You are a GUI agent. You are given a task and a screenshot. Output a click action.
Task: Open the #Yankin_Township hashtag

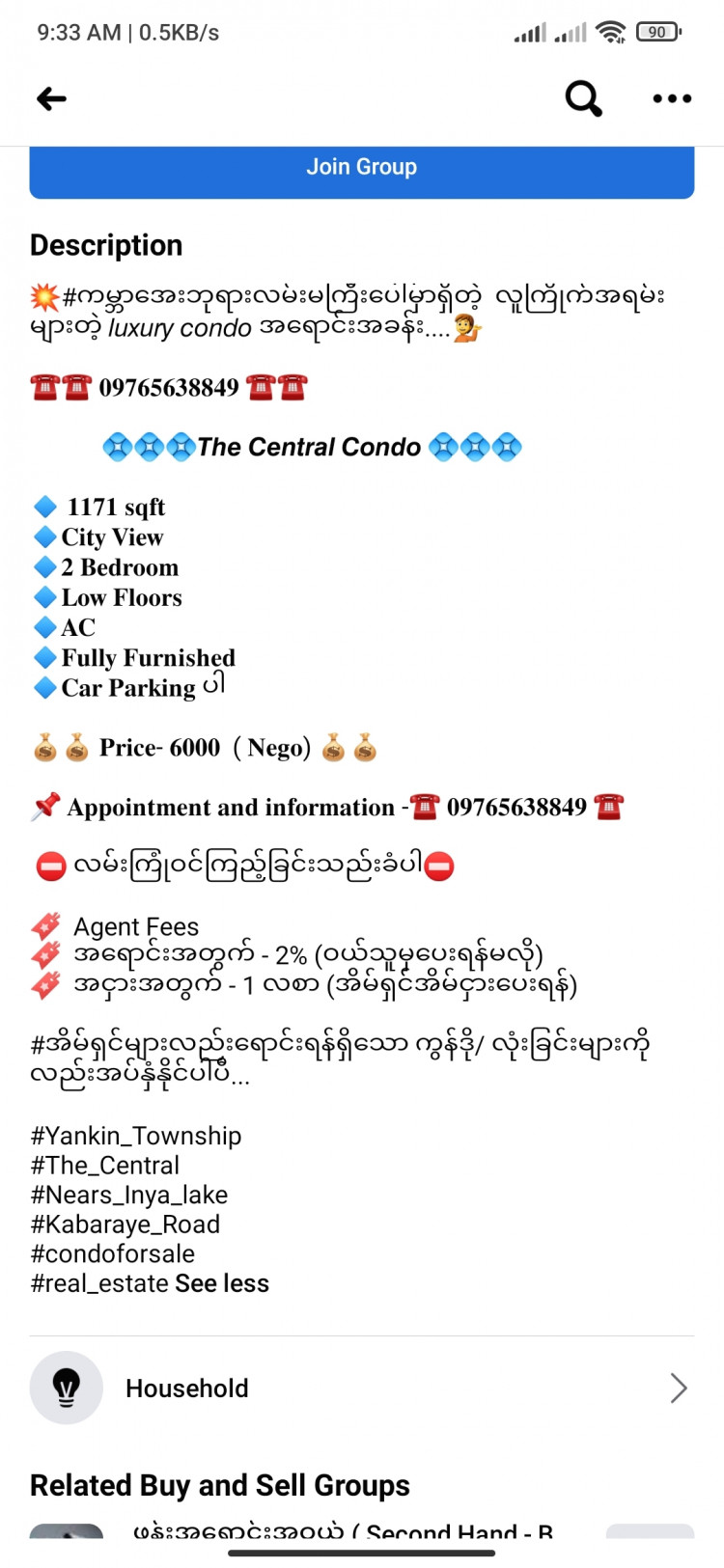136,1136
